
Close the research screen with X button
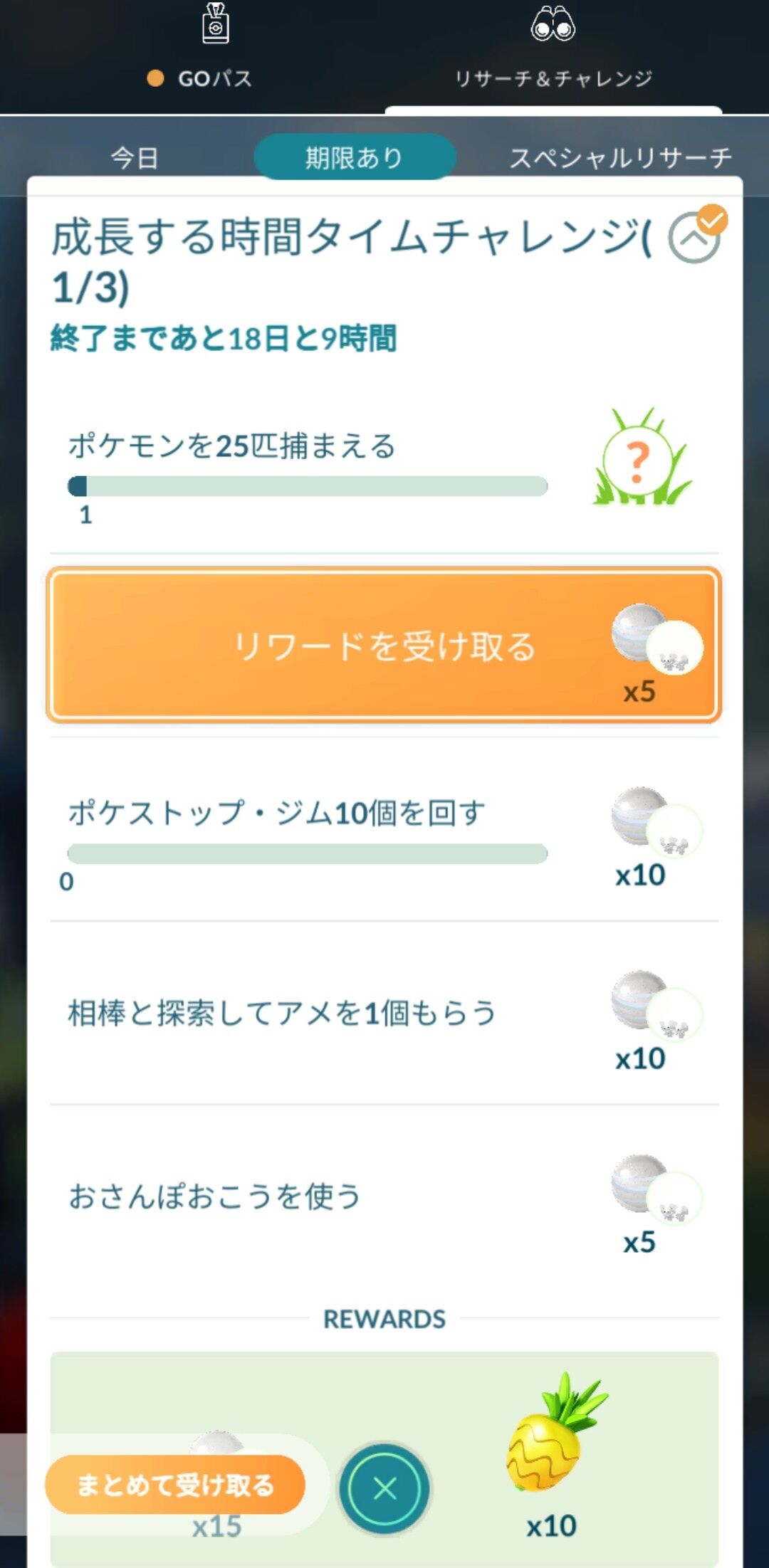click(x=384, y=1488)
